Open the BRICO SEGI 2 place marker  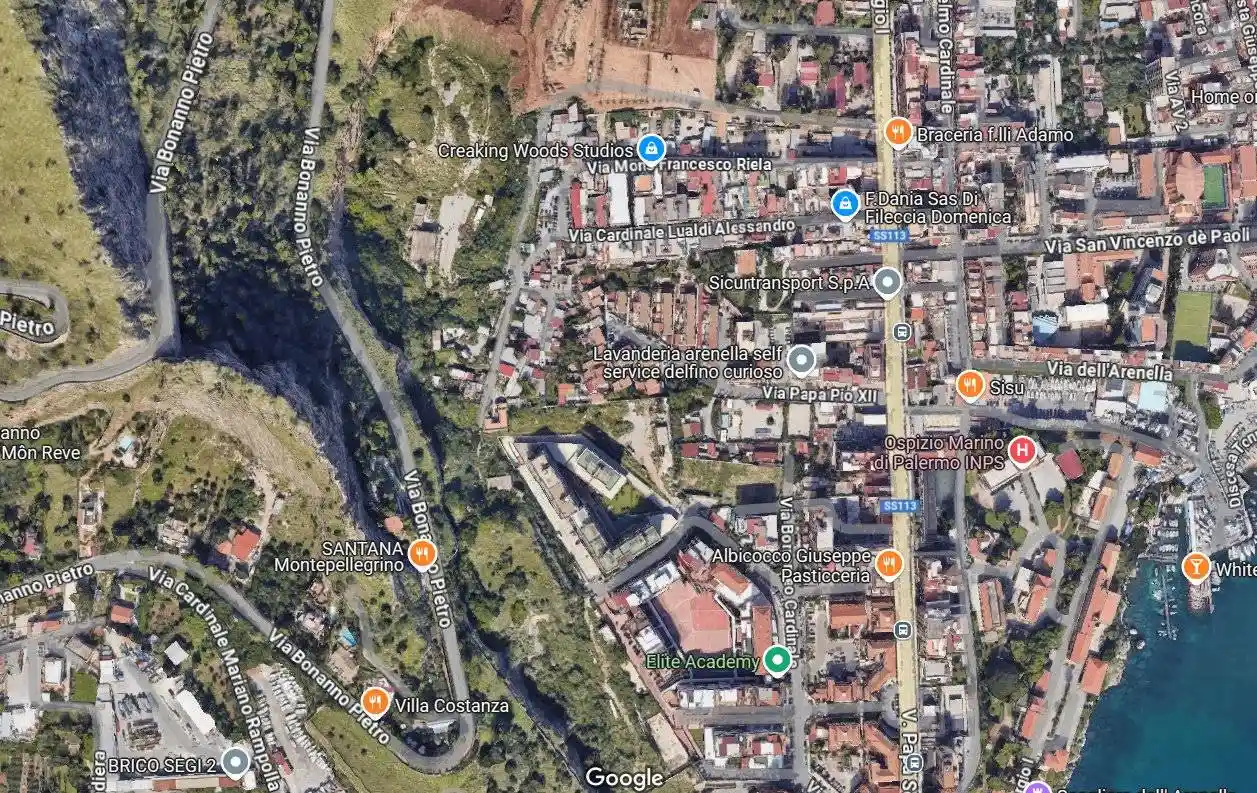[235, 763]
